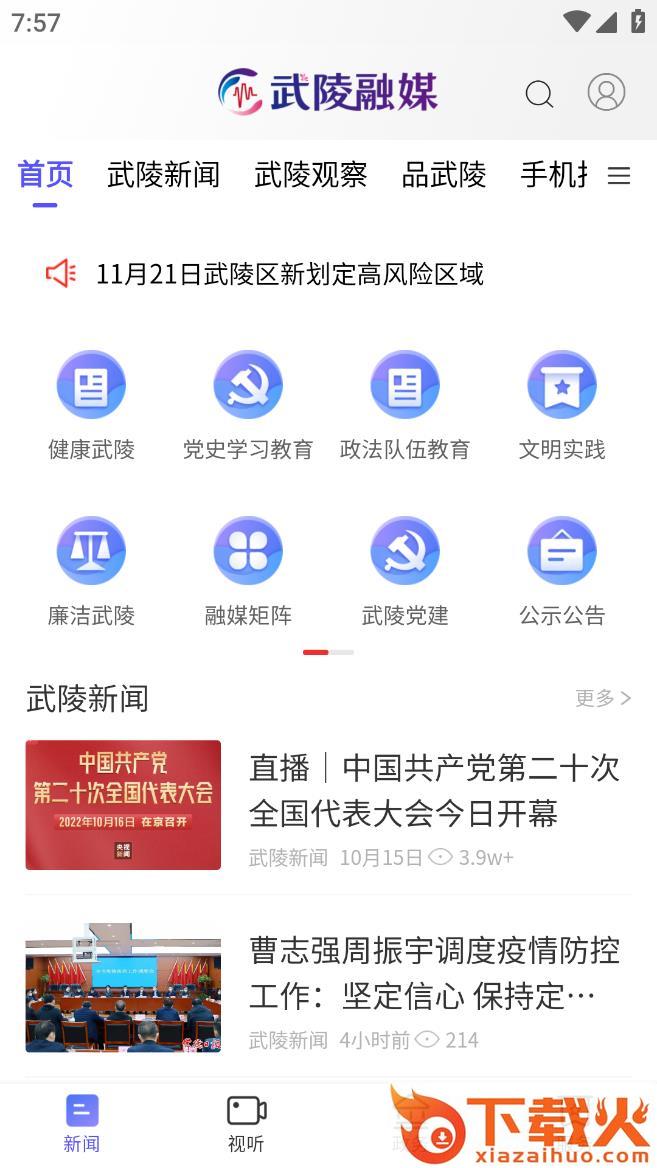Open the 11月21日 高风险区域 announcement
The image size is (657, 1168).
(x=289, y=274)
